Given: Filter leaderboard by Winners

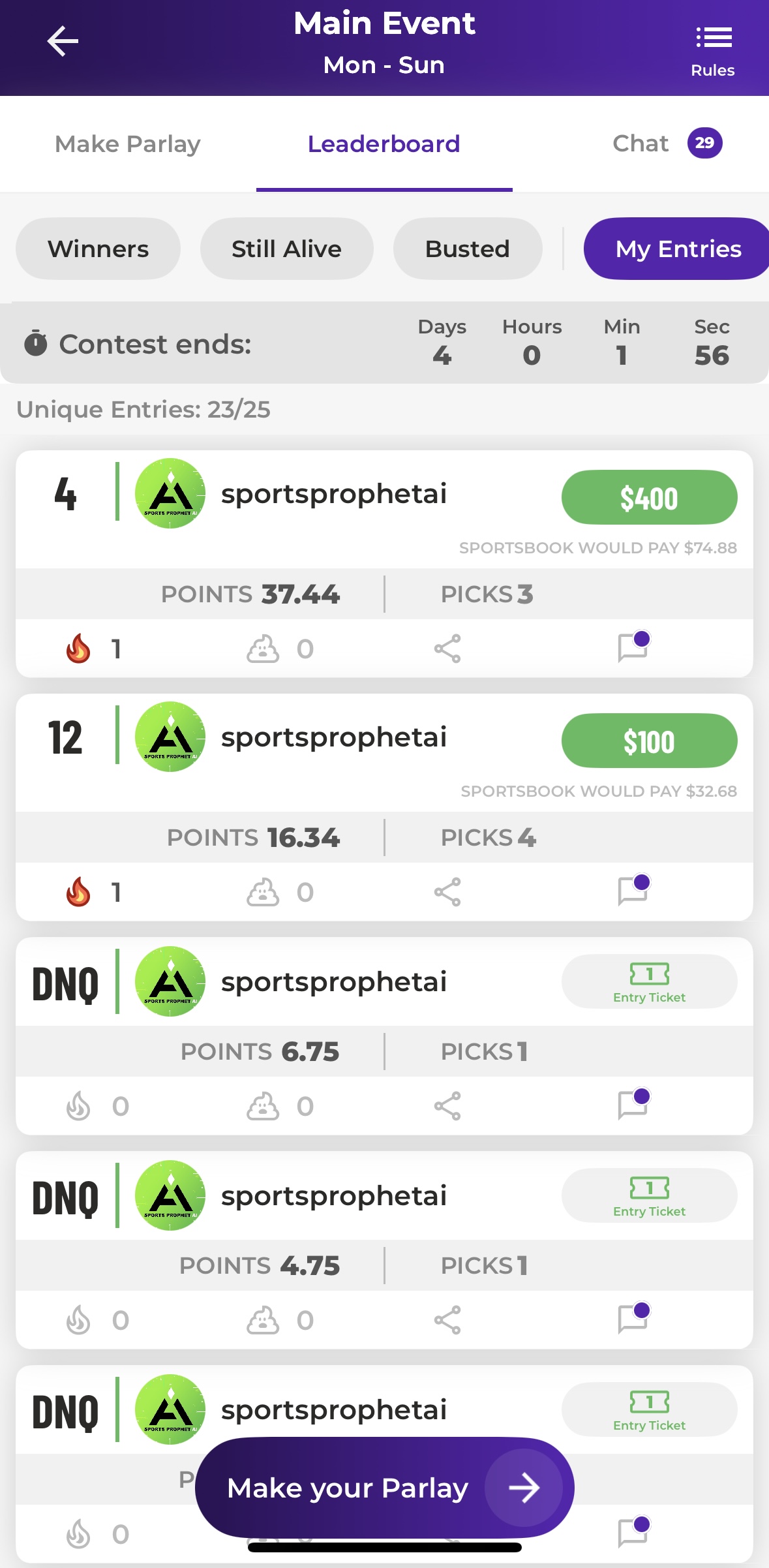Looking at the screenshot, I should (98, 249).
